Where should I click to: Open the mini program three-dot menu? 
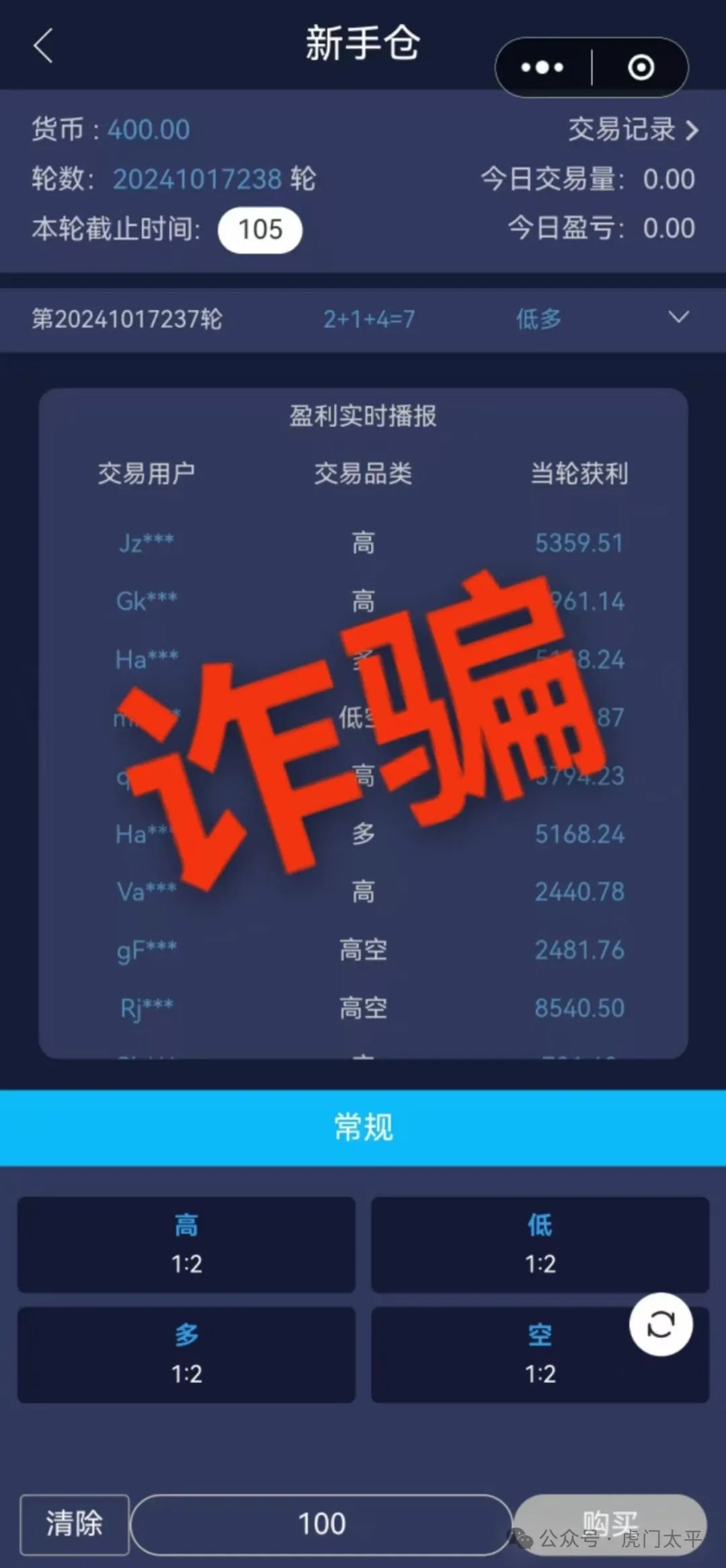click(542, 67)
